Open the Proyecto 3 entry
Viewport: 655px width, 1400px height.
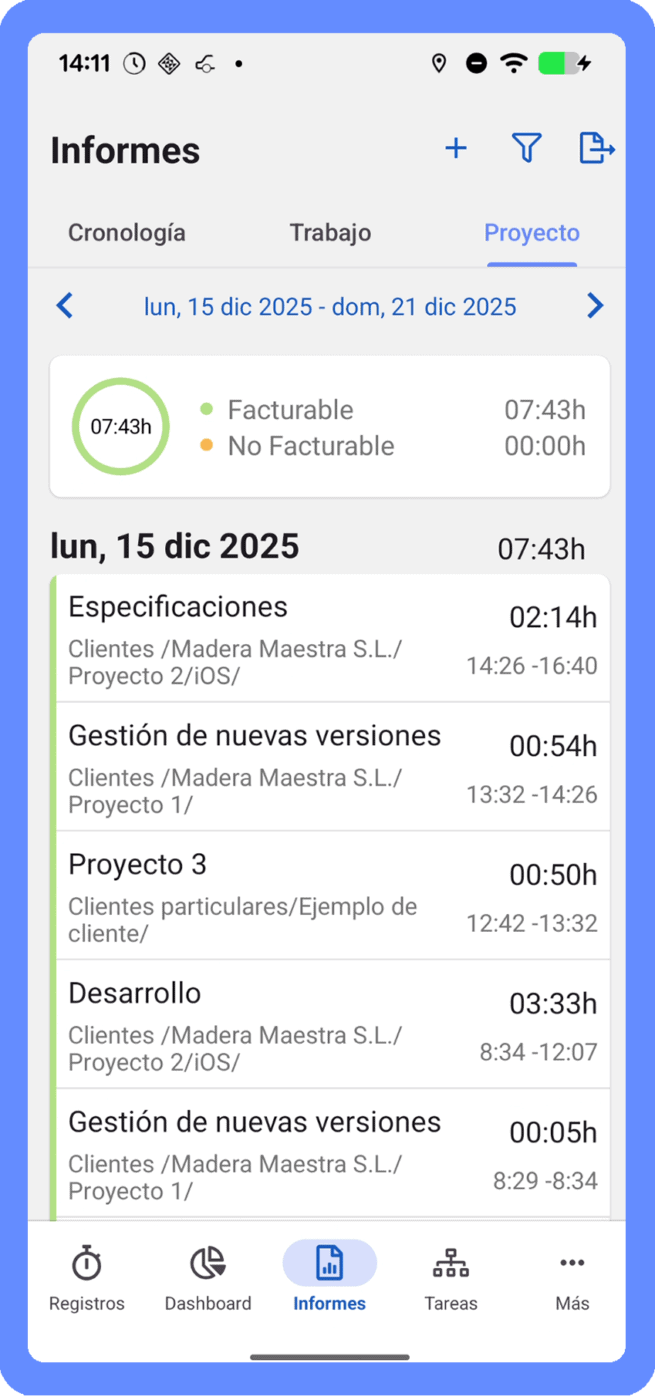click(x=332, y=896)
